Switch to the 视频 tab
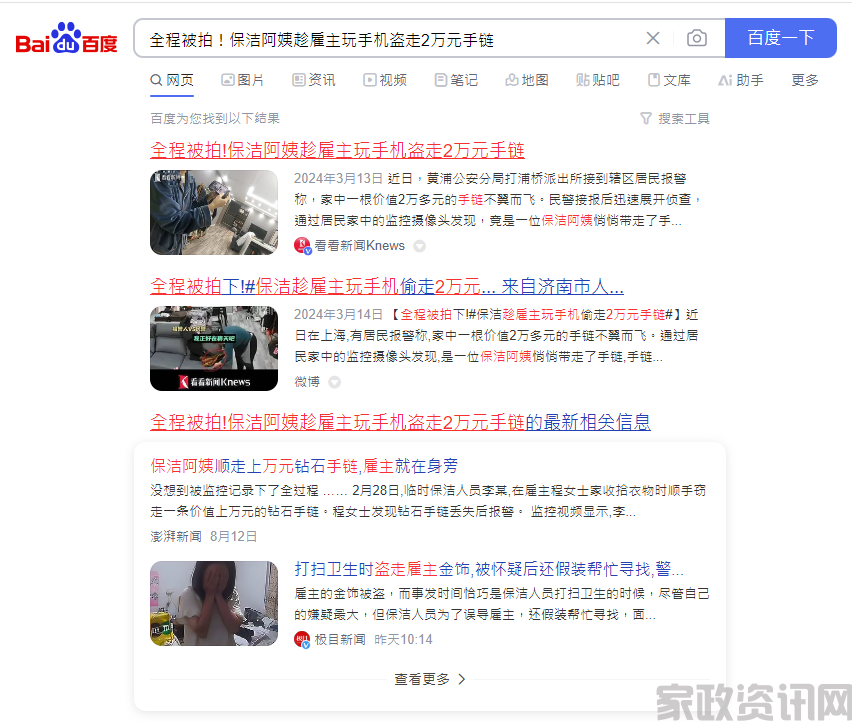 384,80
